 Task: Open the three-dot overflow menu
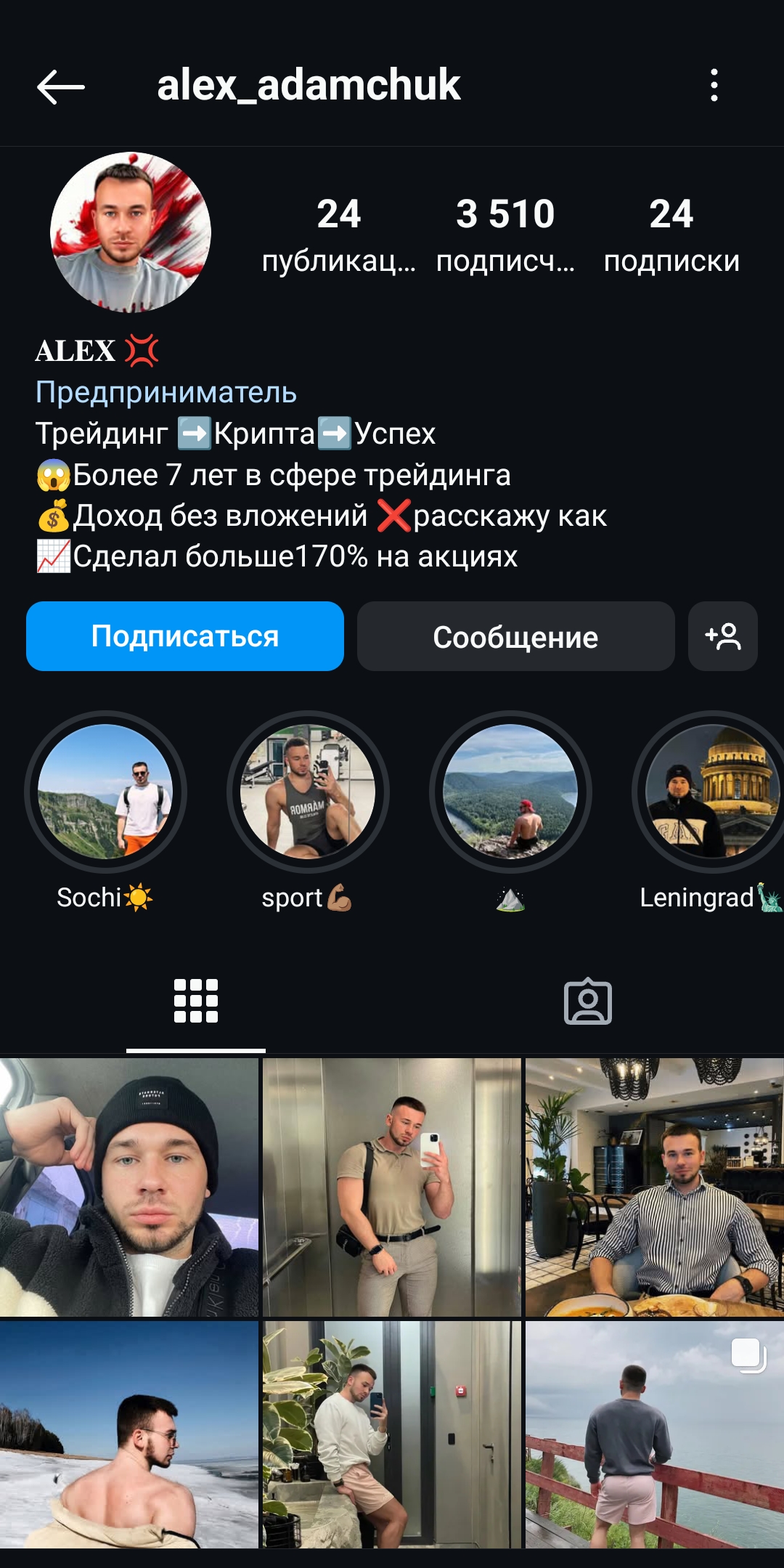(714, 86)
